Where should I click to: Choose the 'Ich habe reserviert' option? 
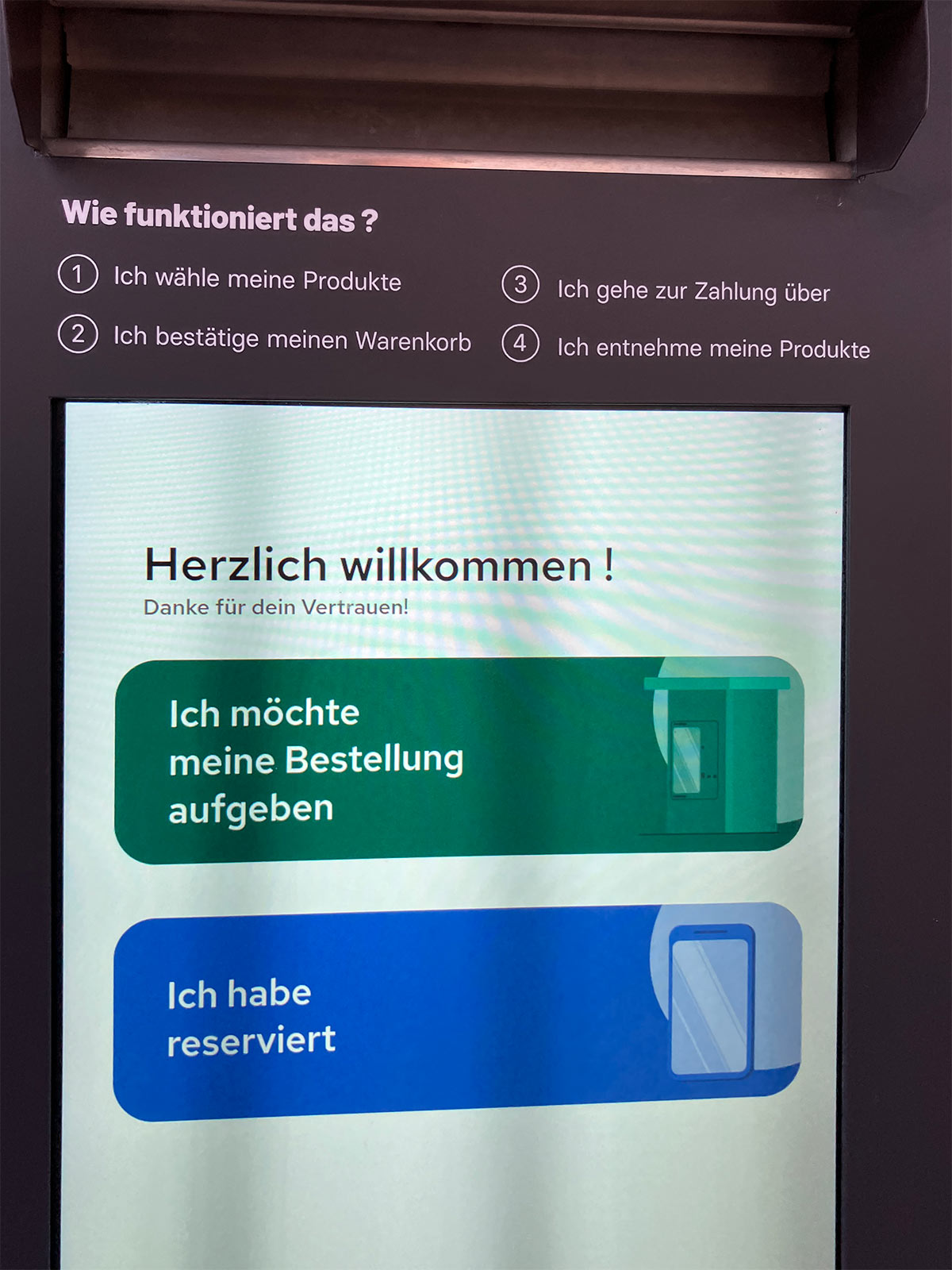[x=456, y=1014]
